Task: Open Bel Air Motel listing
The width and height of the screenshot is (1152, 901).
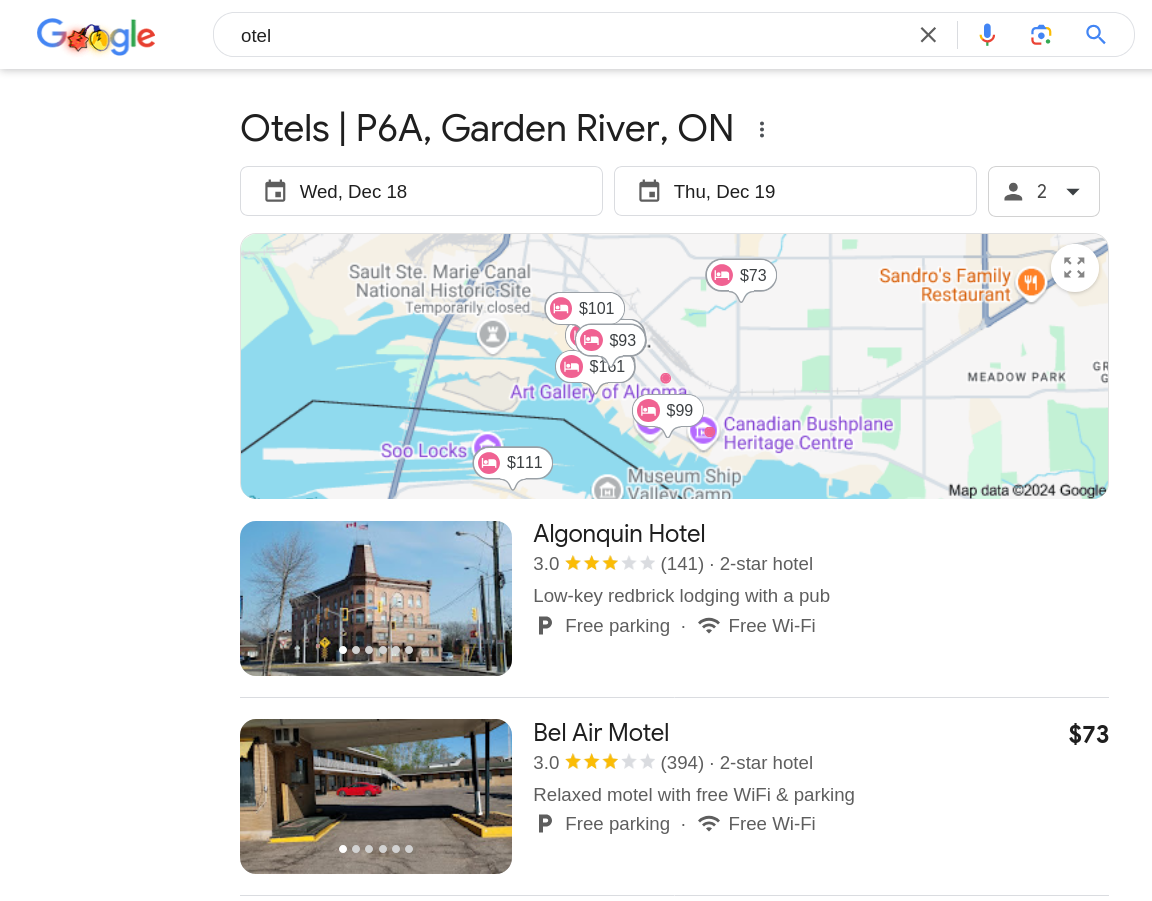Action: point(601,732)
